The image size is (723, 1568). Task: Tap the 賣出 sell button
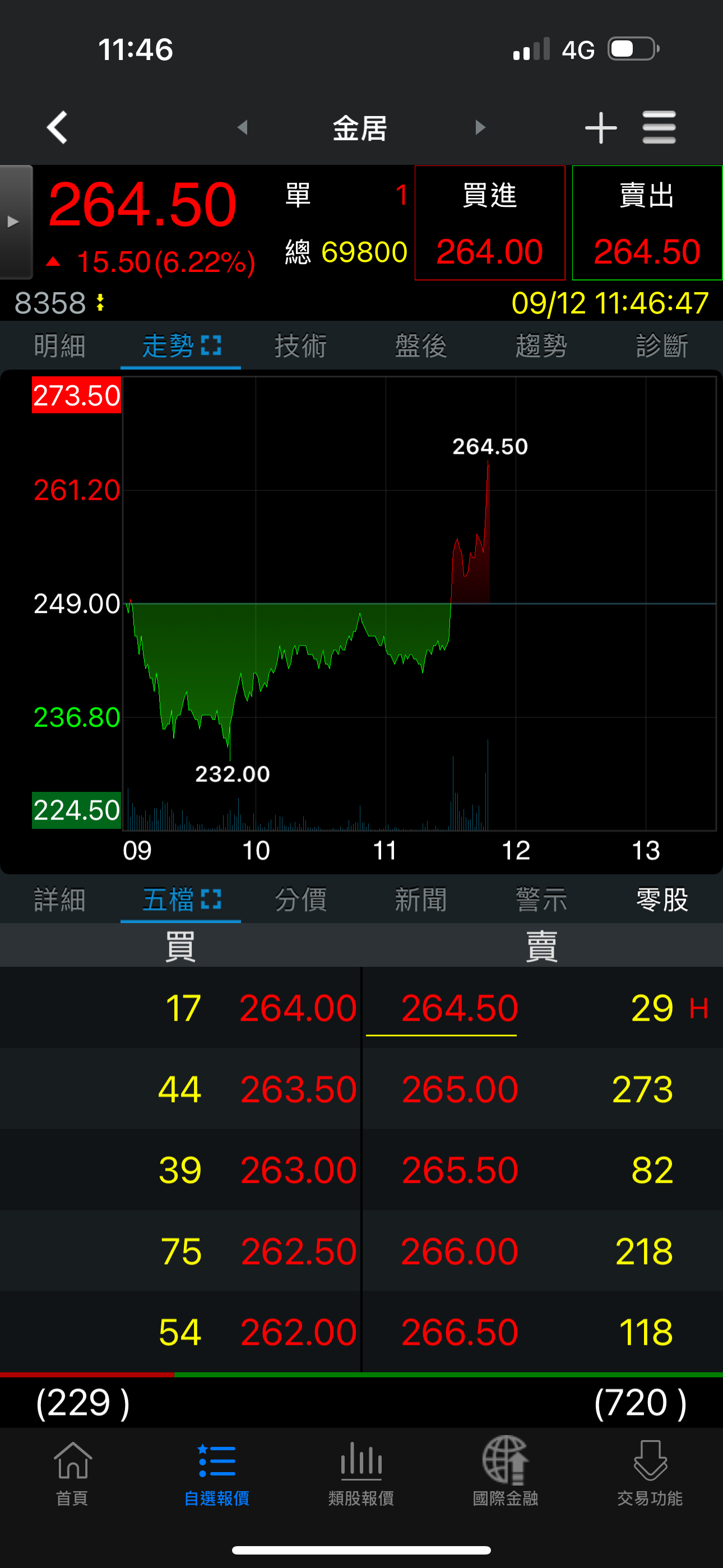click(647, 223)
